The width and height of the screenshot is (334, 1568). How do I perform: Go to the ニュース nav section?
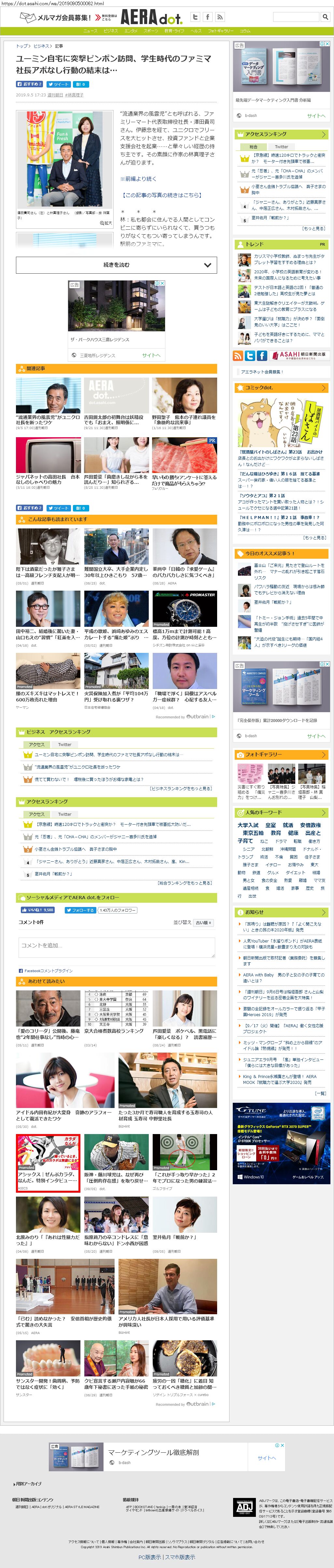(x=90, y=30)
